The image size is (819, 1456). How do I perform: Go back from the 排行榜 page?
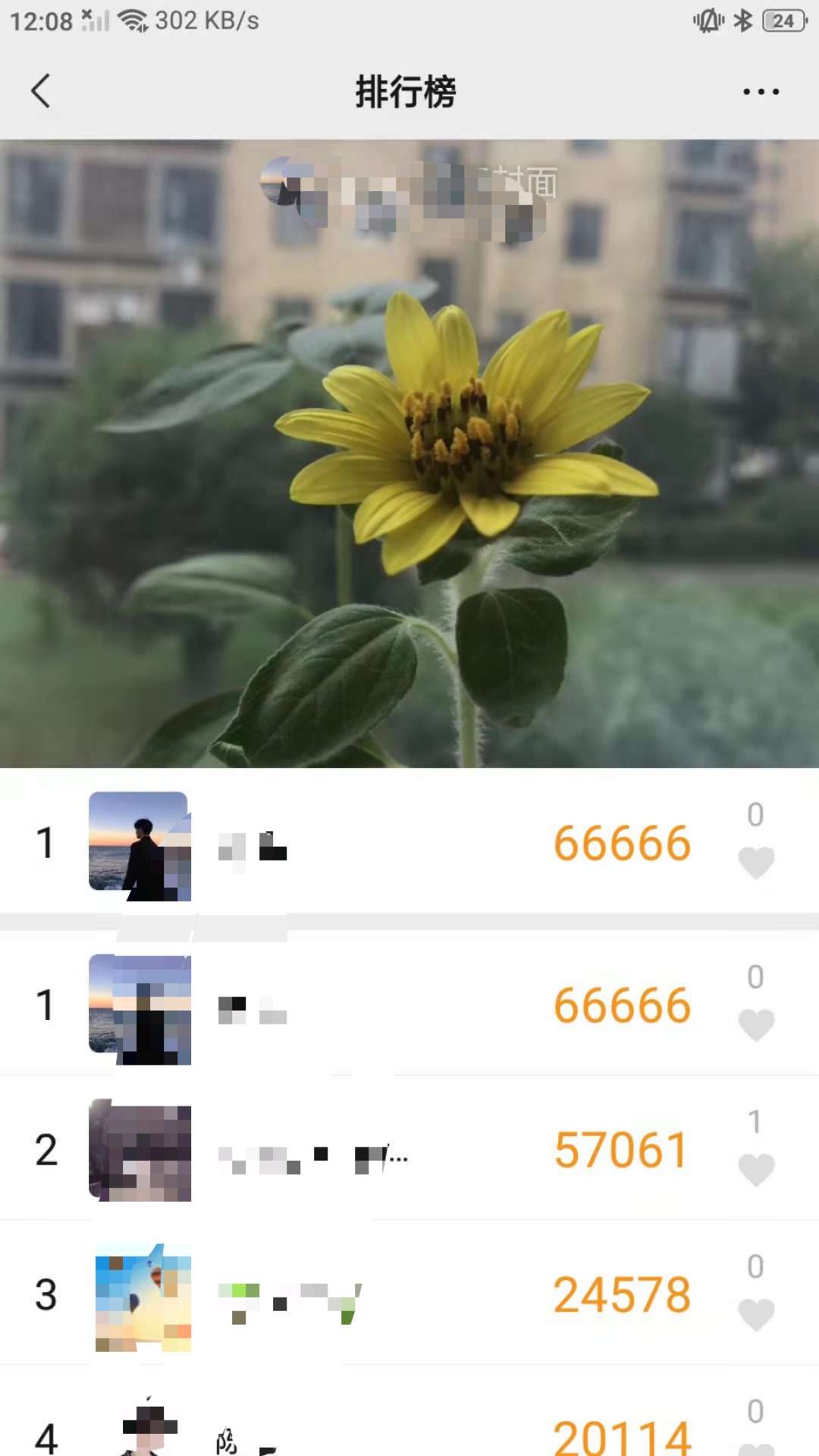[x=41, y=91]
